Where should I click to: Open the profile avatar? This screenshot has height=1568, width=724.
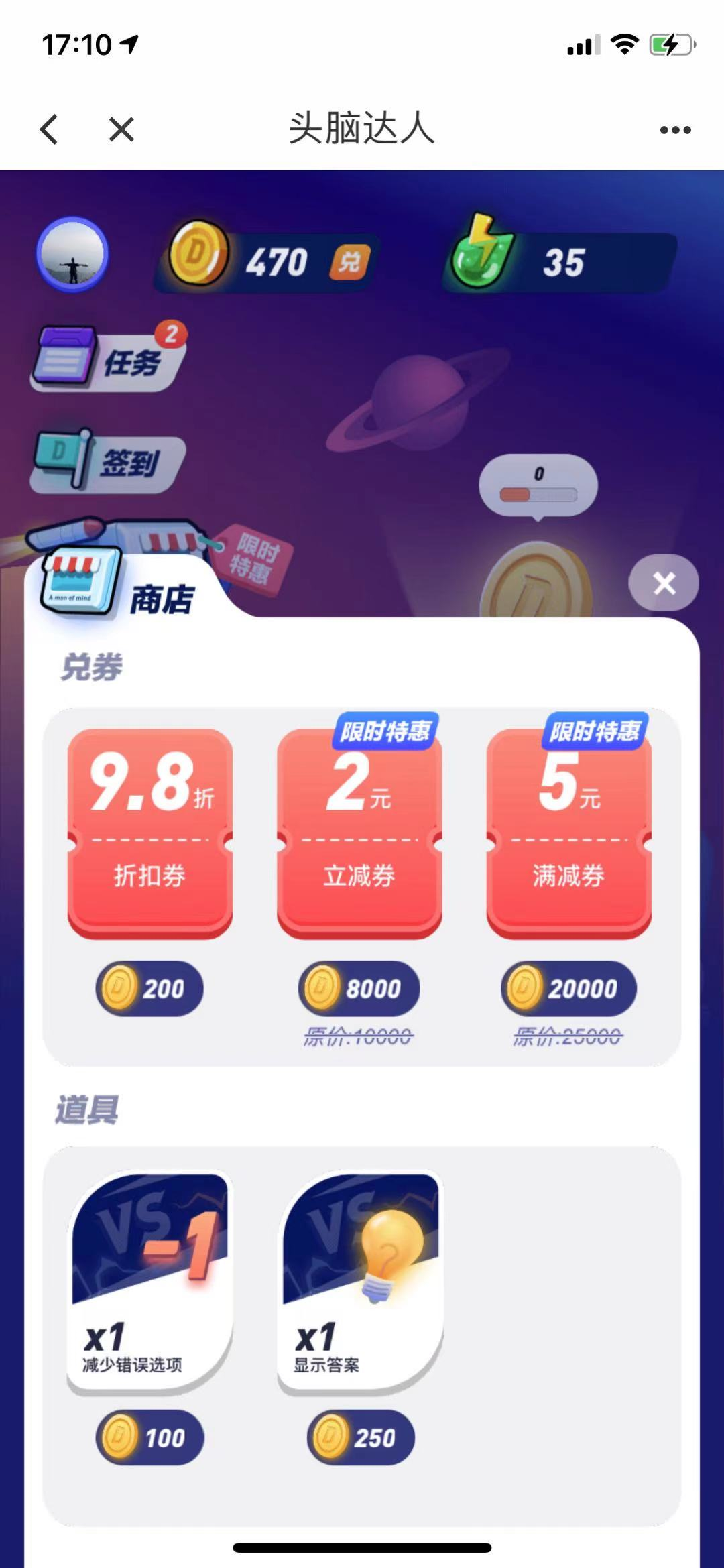point(72,255)
